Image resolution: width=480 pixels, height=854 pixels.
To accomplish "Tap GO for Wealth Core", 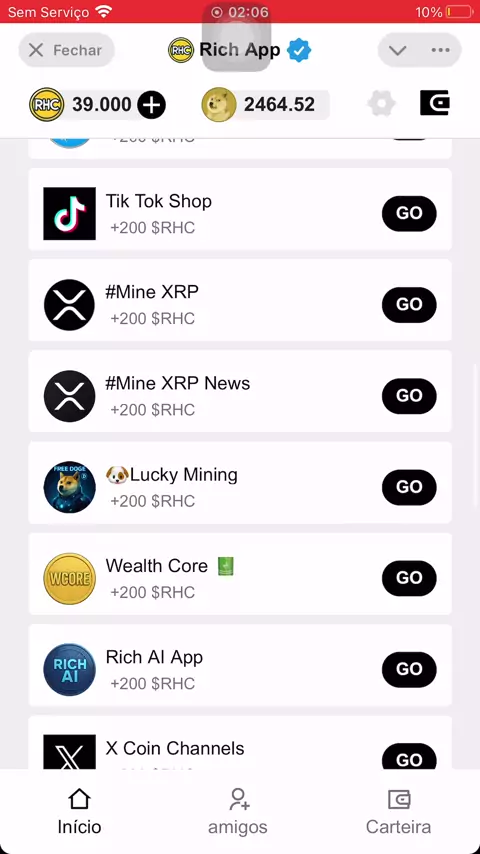I will point(409,578).
